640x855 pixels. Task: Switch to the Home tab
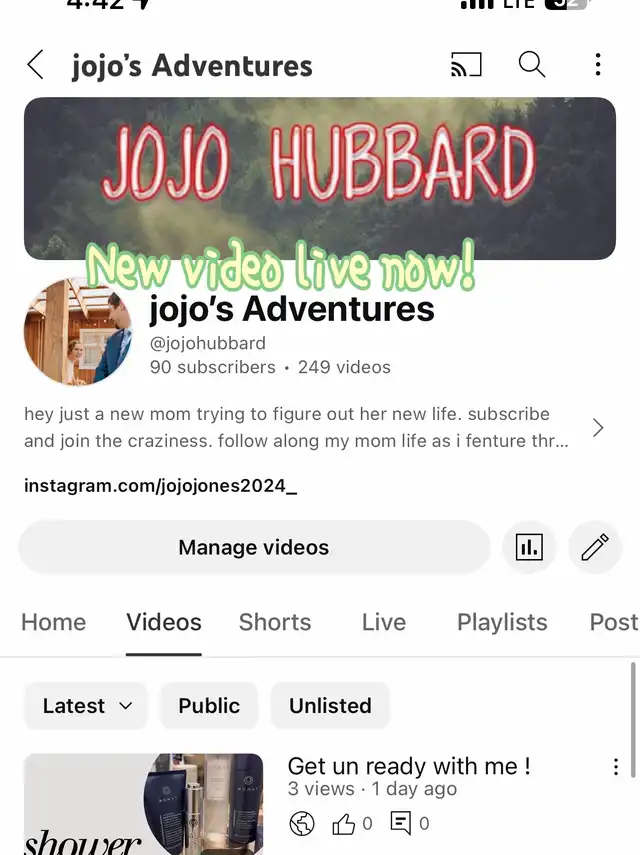pyautogui.click(x=54, y=622)
